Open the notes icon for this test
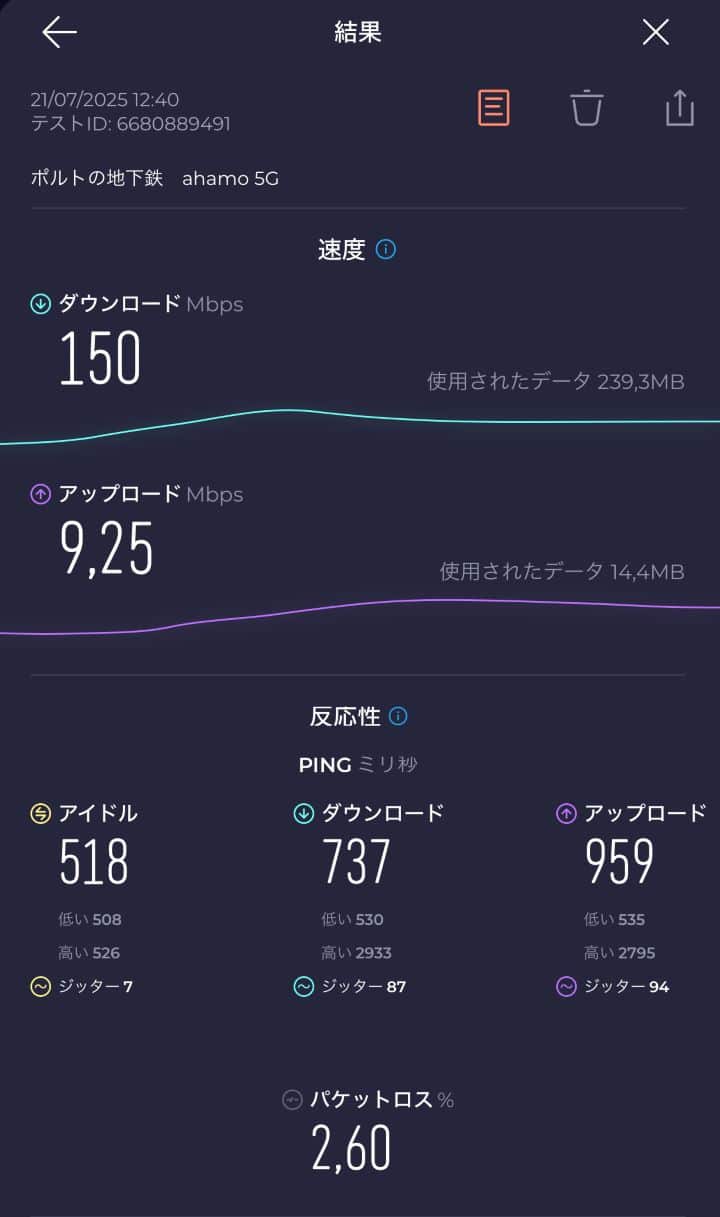The height and width of the screenshot is (1217, 720). pyautogui.click(x=493, y=107)
